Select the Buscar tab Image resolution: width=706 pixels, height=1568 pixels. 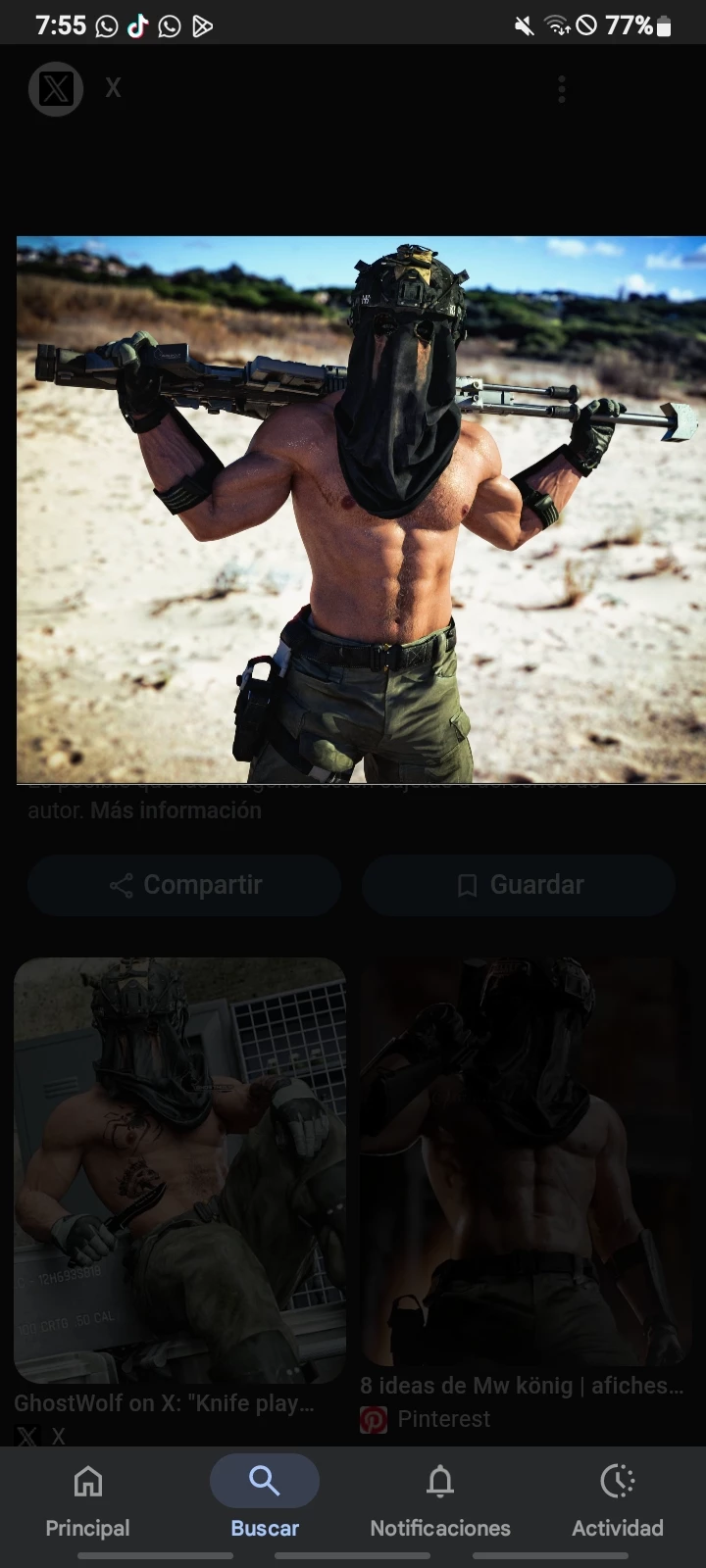coord(265,1500)
